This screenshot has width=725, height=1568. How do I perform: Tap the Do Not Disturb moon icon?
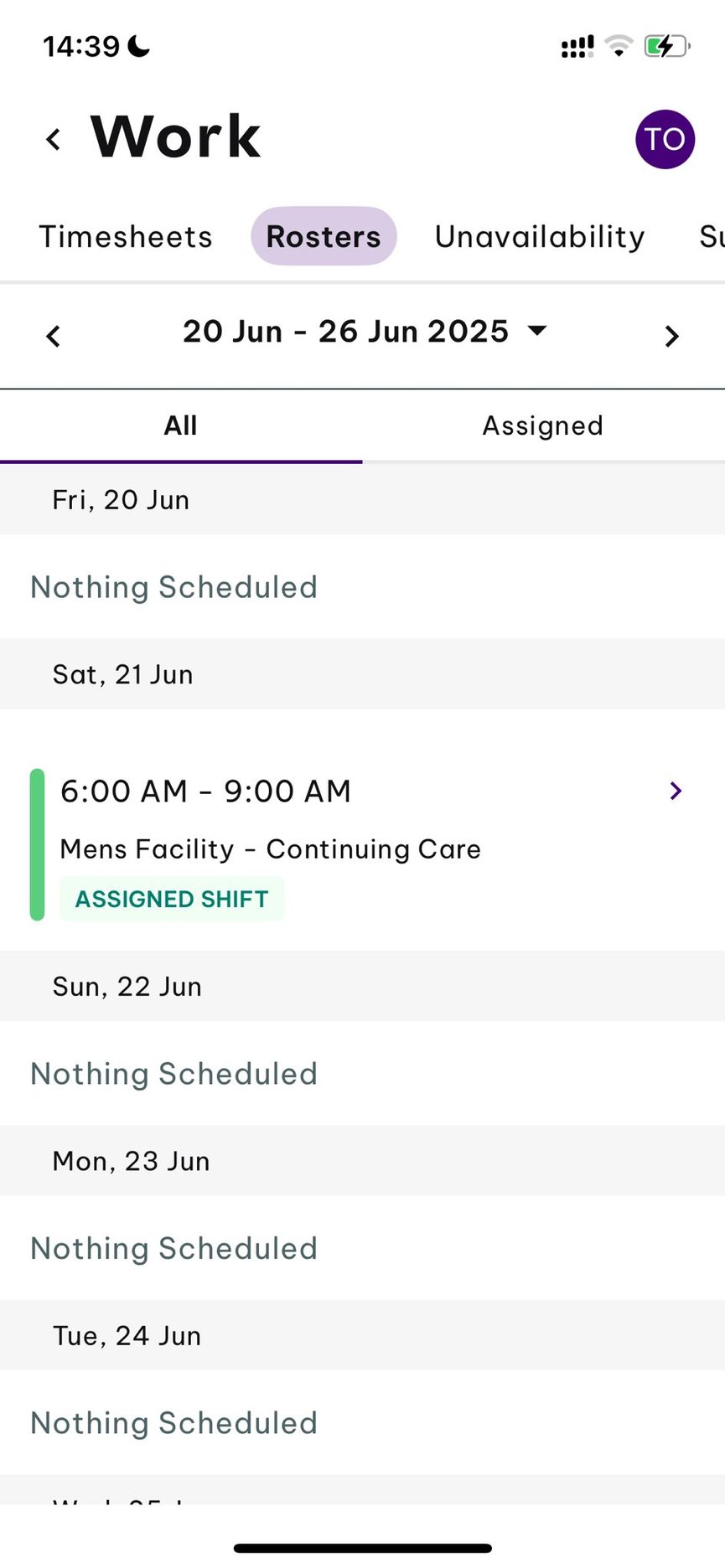coord(139,44)
